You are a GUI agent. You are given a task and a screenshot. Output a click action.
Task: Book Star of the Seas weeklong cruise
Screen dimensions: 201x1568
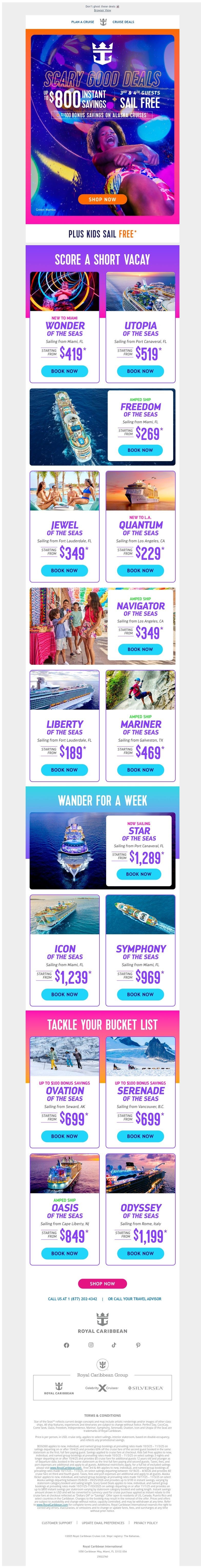click(139, 874)
